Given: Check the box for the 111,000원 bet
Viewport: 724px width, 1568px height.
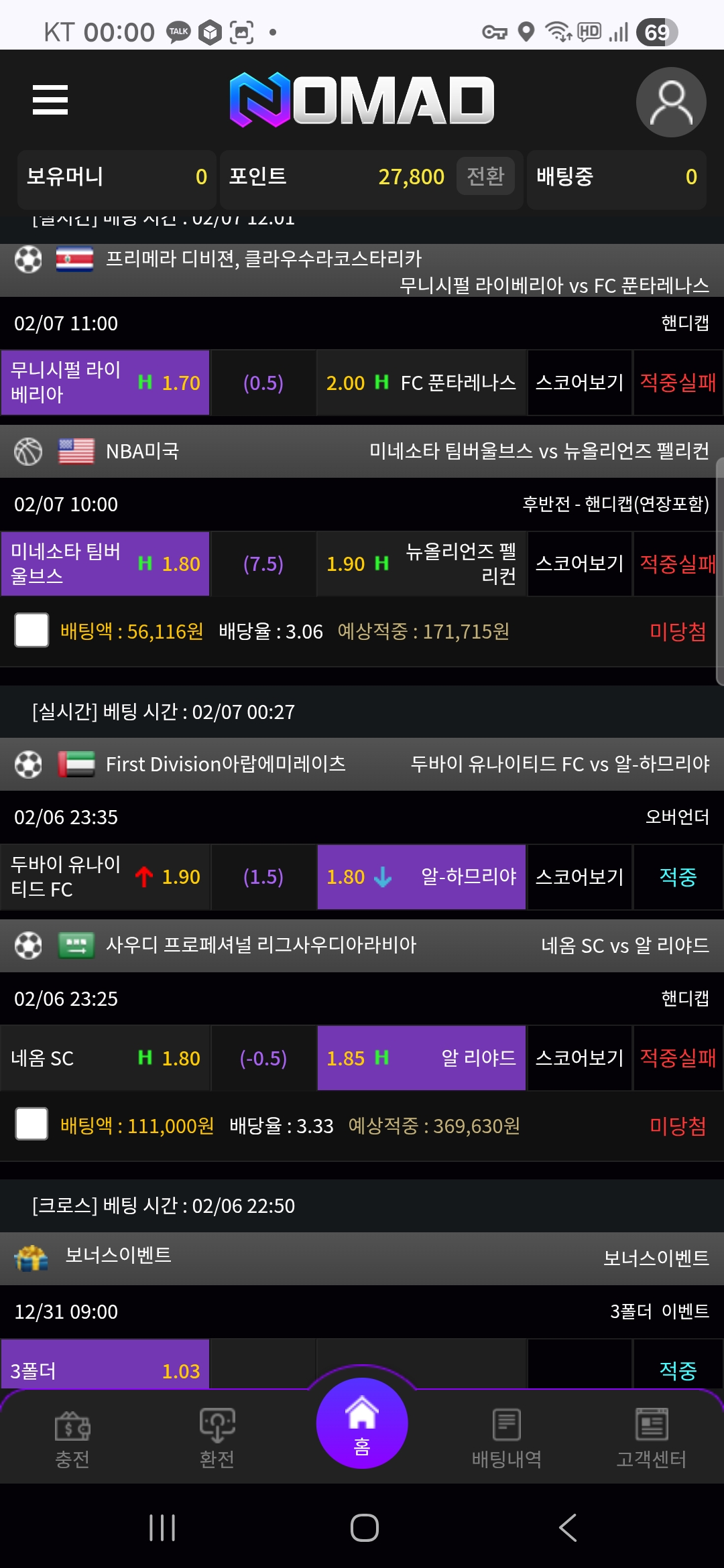Looking at the screenshot, I should pos(32,1124).
